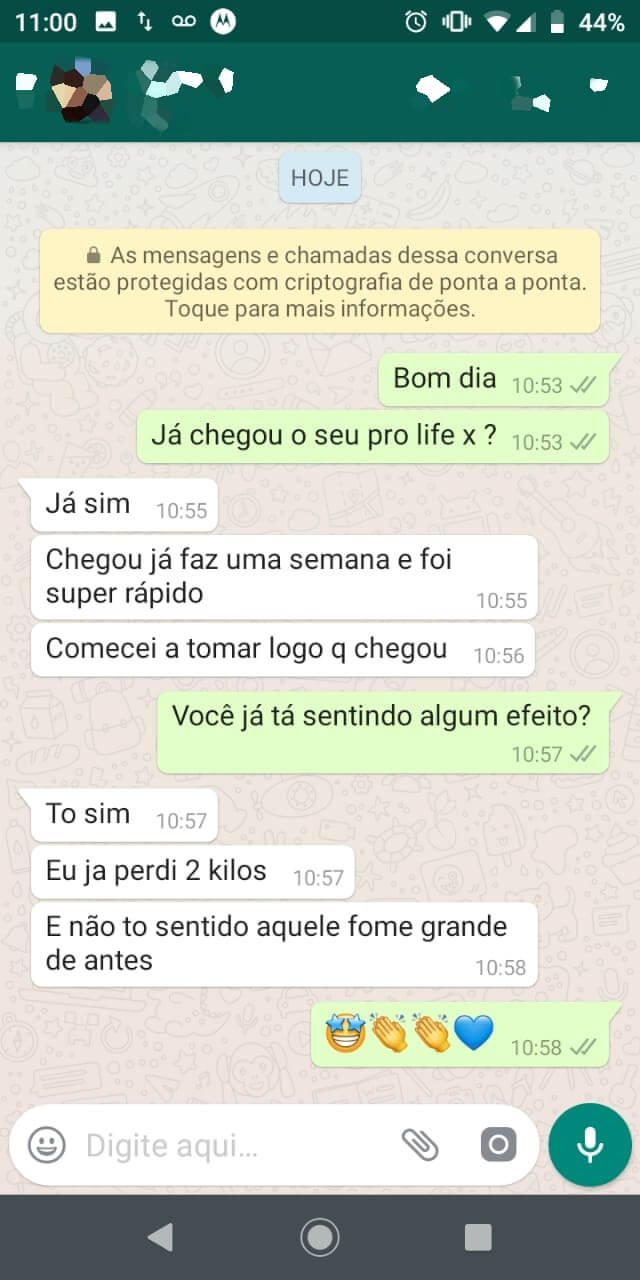Open the end-to-end encryption info banner
The image size is (640, 1280).
320,282
